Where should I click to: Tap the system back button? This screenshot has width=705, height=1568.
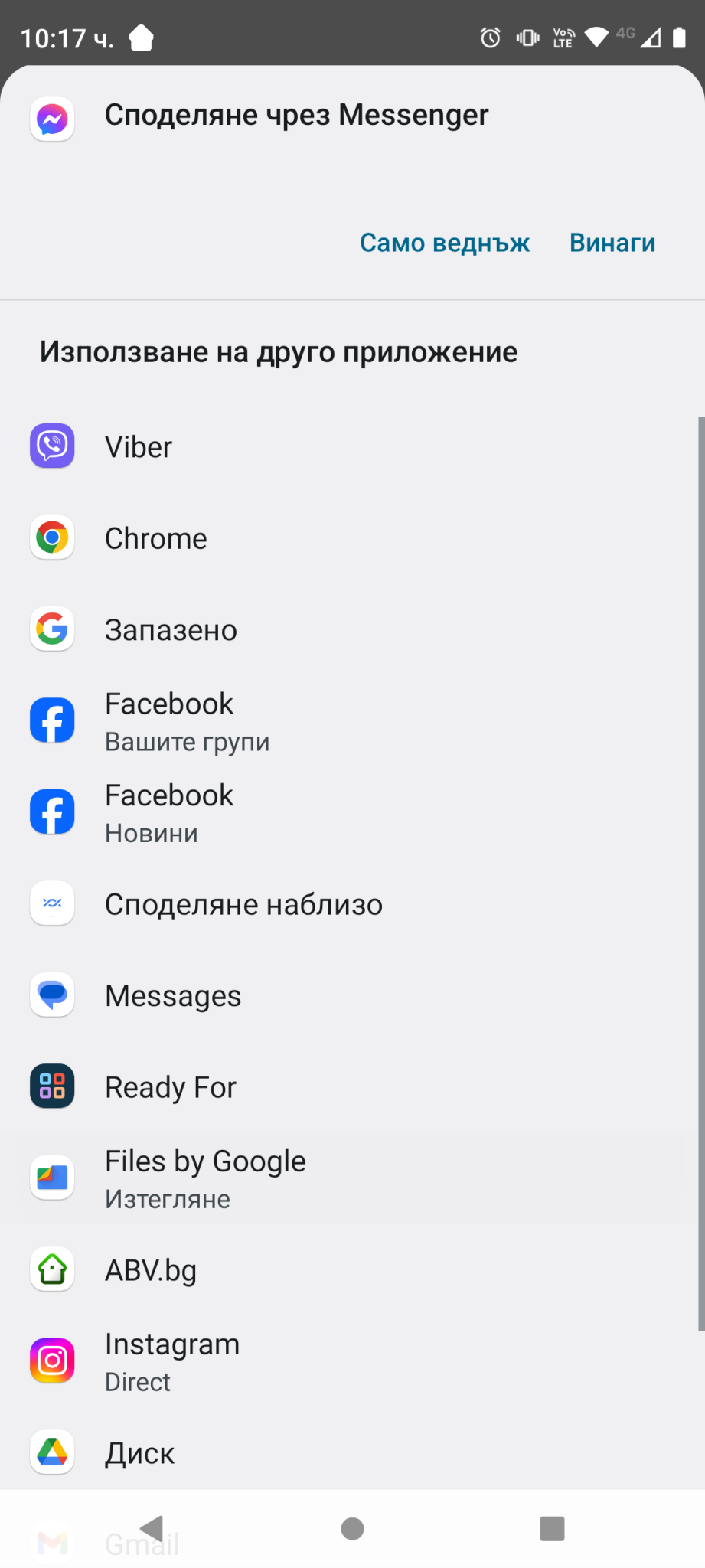tap(152, 1528)
